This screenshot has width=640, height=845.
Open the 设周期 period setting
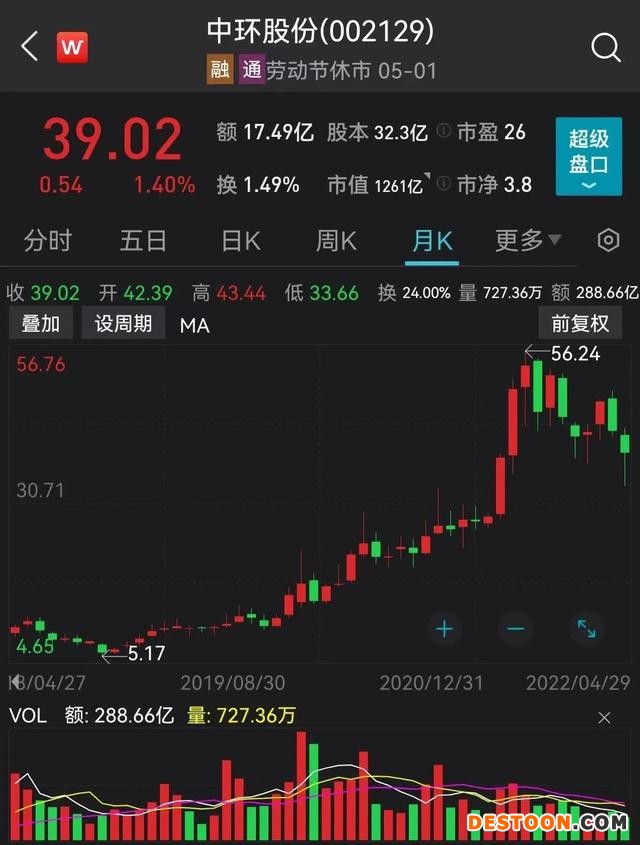tap(123, 323)
